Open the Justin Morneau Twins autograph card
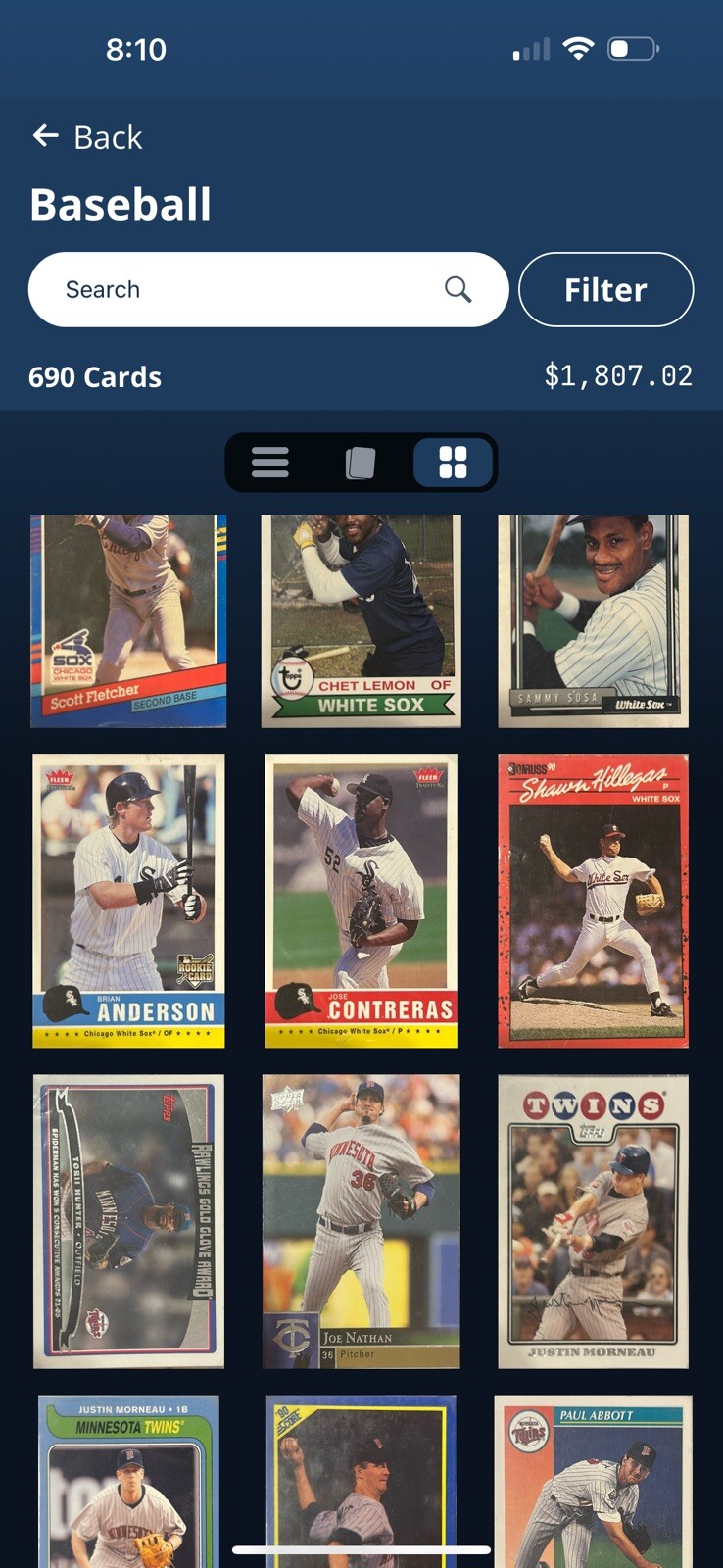 click(x=593, y=1220)
